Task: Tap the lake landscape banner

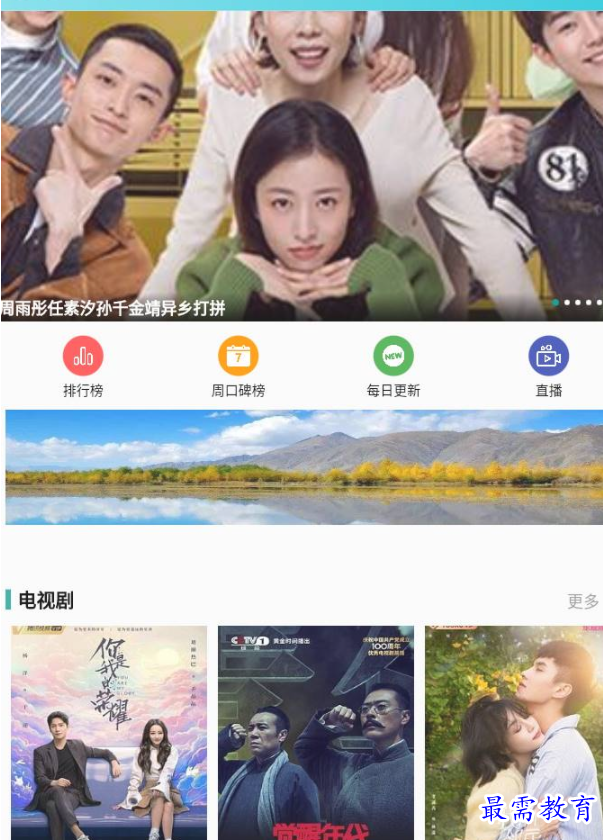Action: [x=303, y=467]
